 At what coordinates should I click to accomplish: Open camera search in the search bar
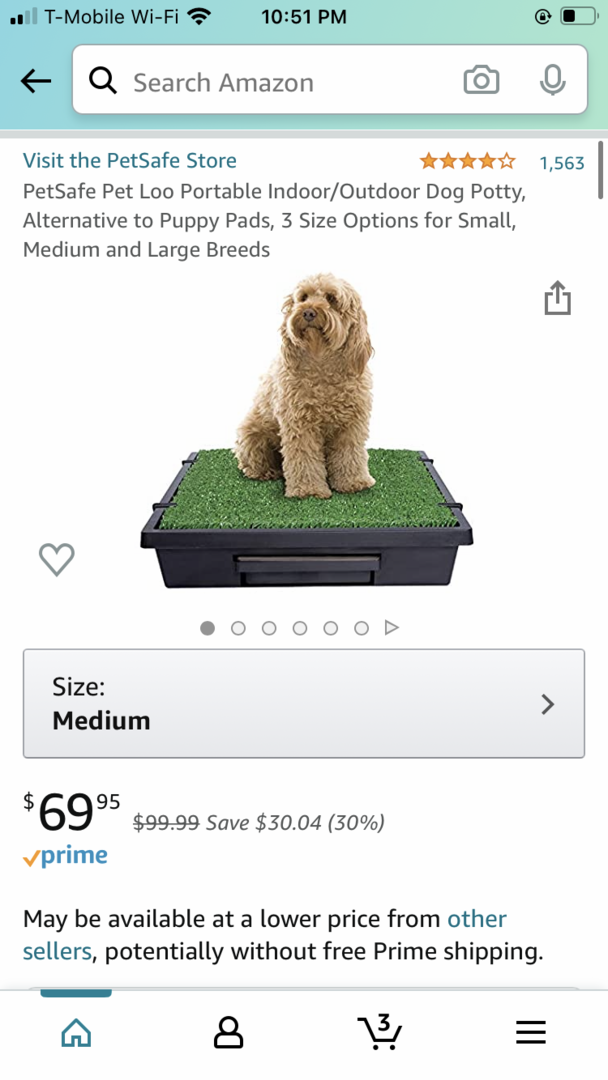click(x=481, y=81)
